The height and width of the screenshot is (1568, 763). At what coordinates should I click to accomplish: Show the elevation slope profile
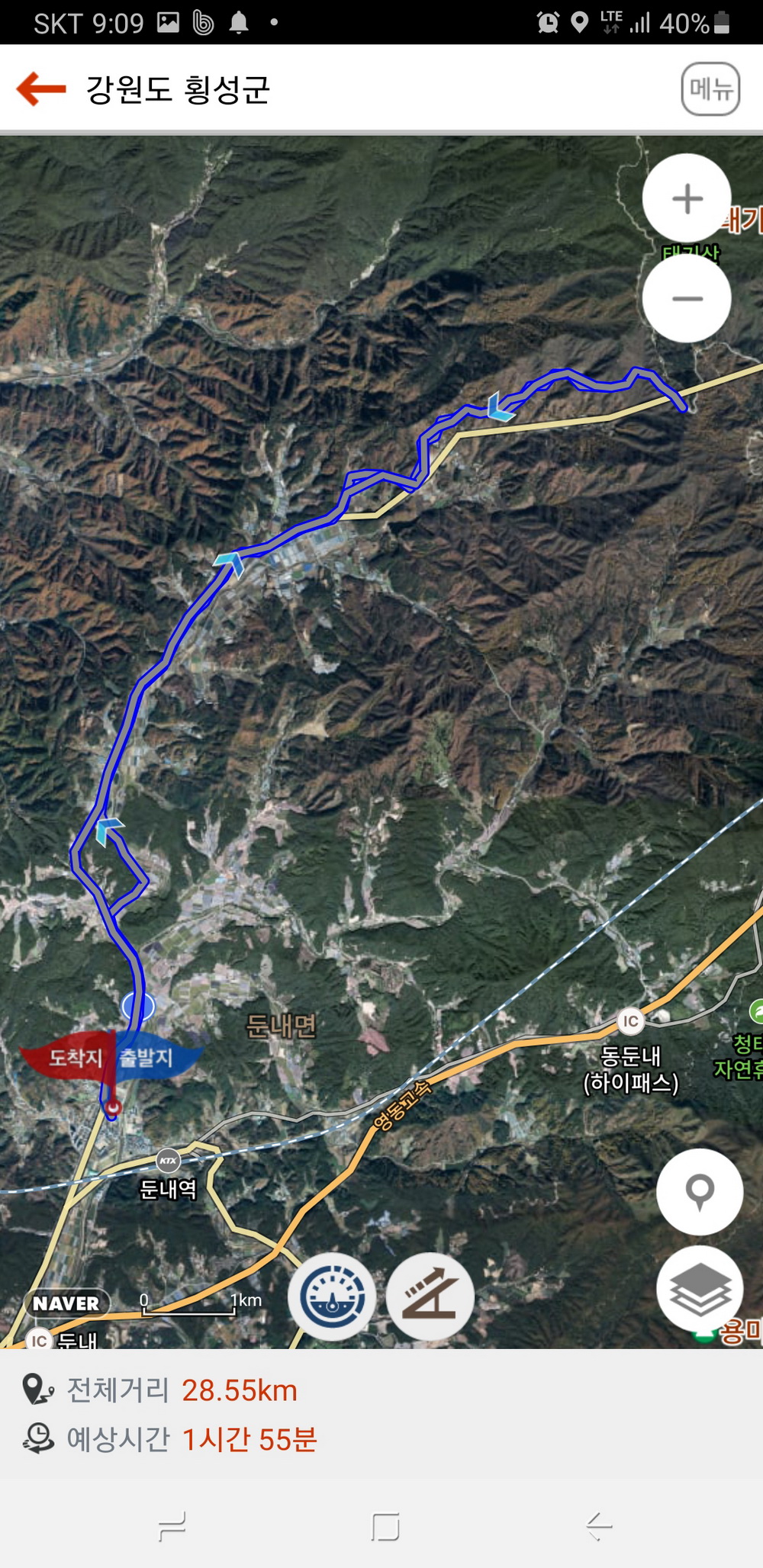pos(430,1296)
